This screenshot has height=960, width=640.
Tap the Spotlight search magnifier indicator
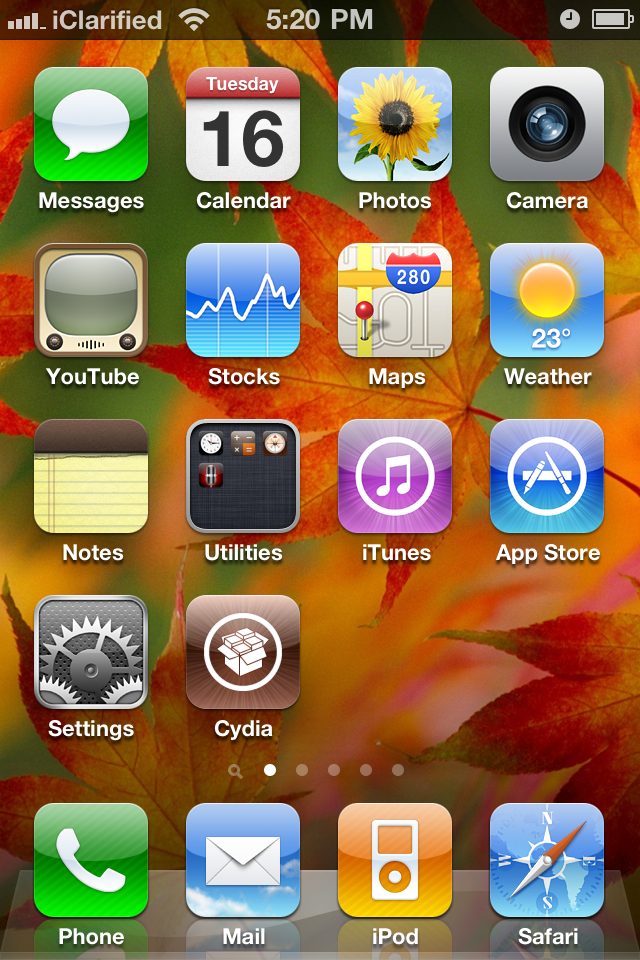tap(235, 771)
